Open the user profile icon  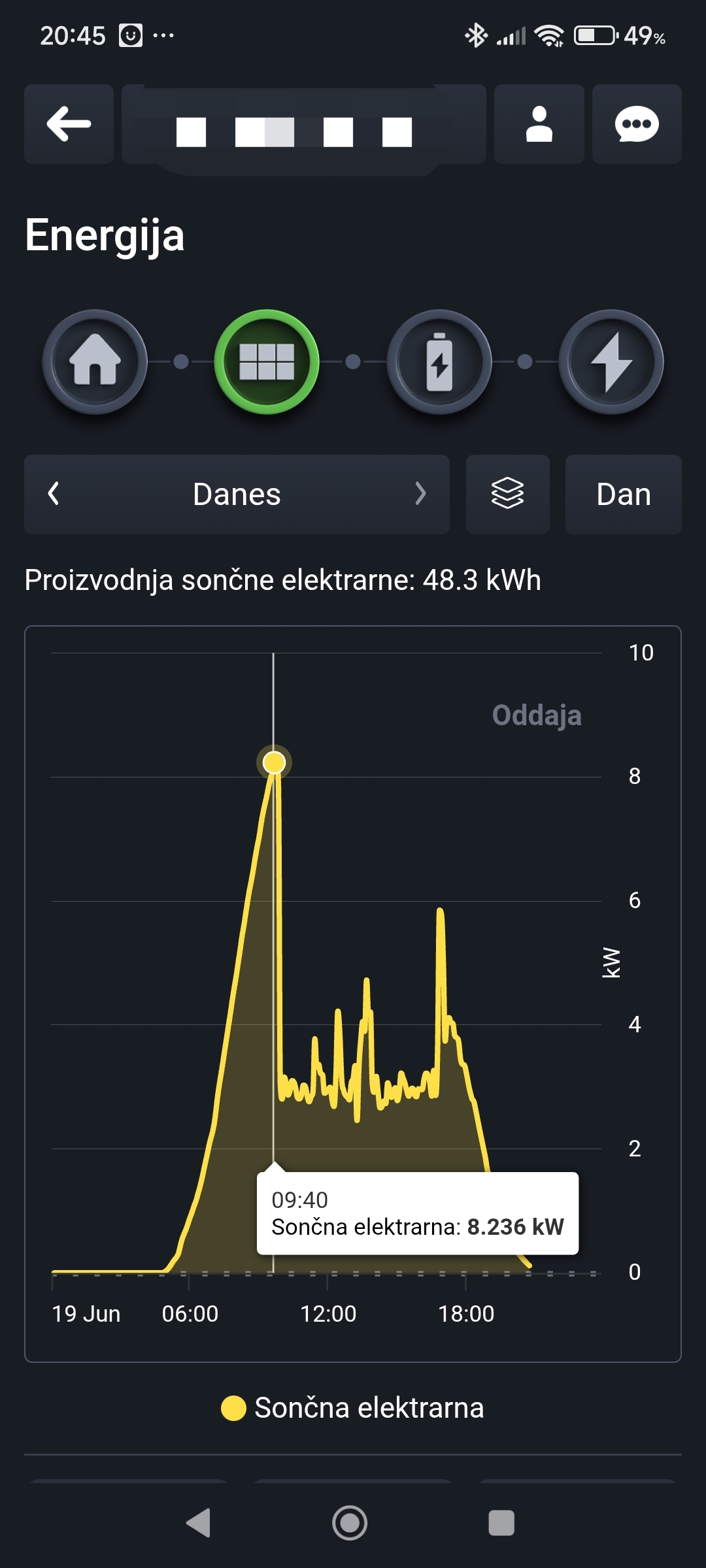coord(539,124)
